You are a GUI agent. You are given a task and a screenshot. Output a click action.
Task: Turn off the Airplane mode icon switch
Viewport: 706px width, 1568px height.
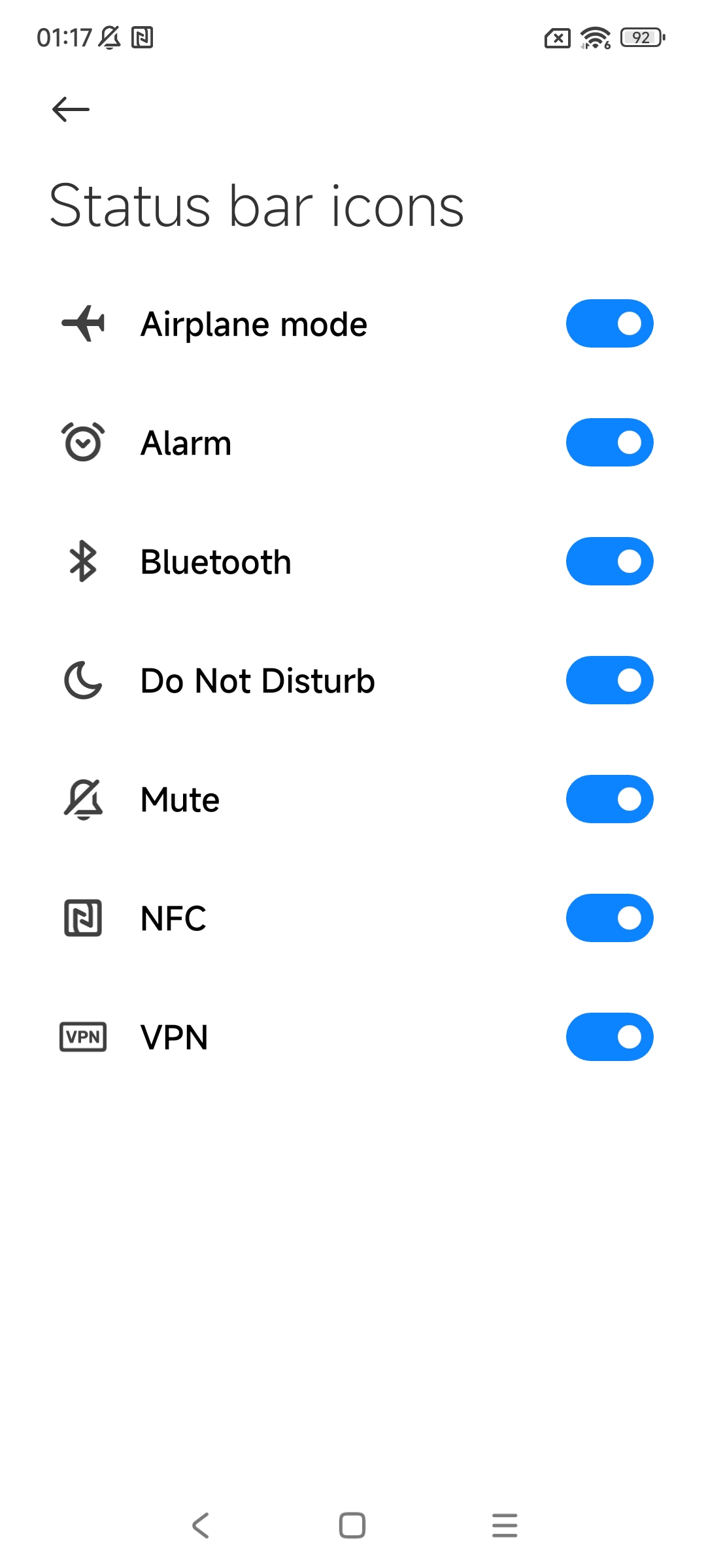(609, 323)
